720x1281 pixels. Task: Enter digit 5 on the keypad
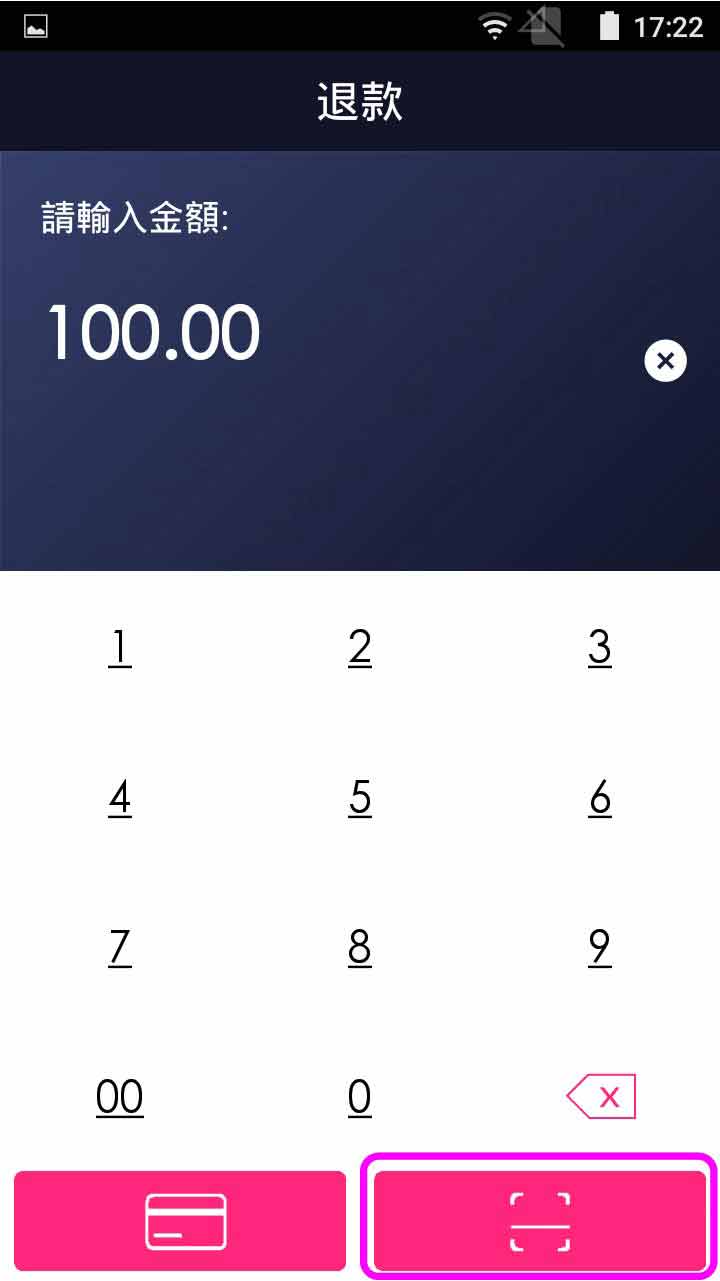point(360,798)
